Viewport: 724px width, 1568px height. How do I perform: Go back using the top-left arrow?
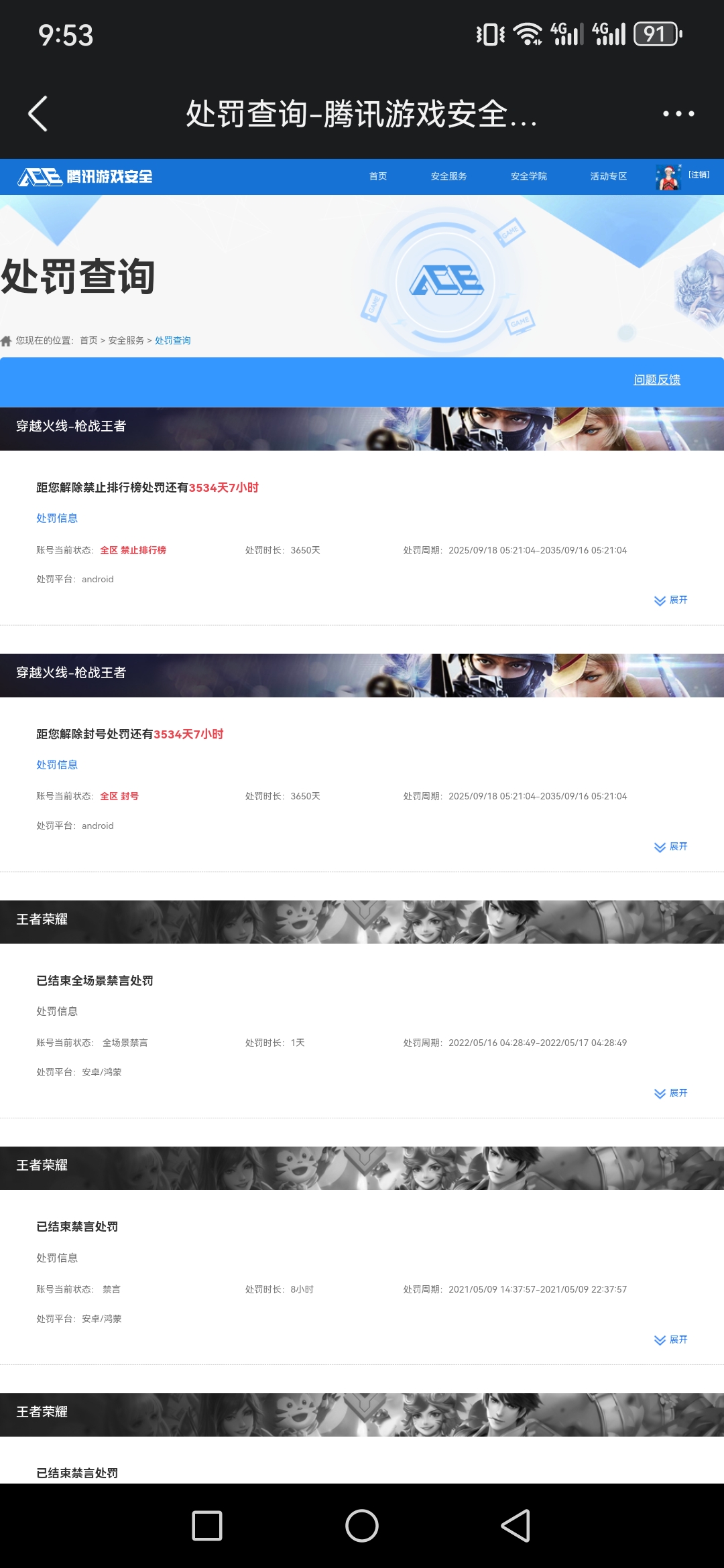[x=38, y=114]
